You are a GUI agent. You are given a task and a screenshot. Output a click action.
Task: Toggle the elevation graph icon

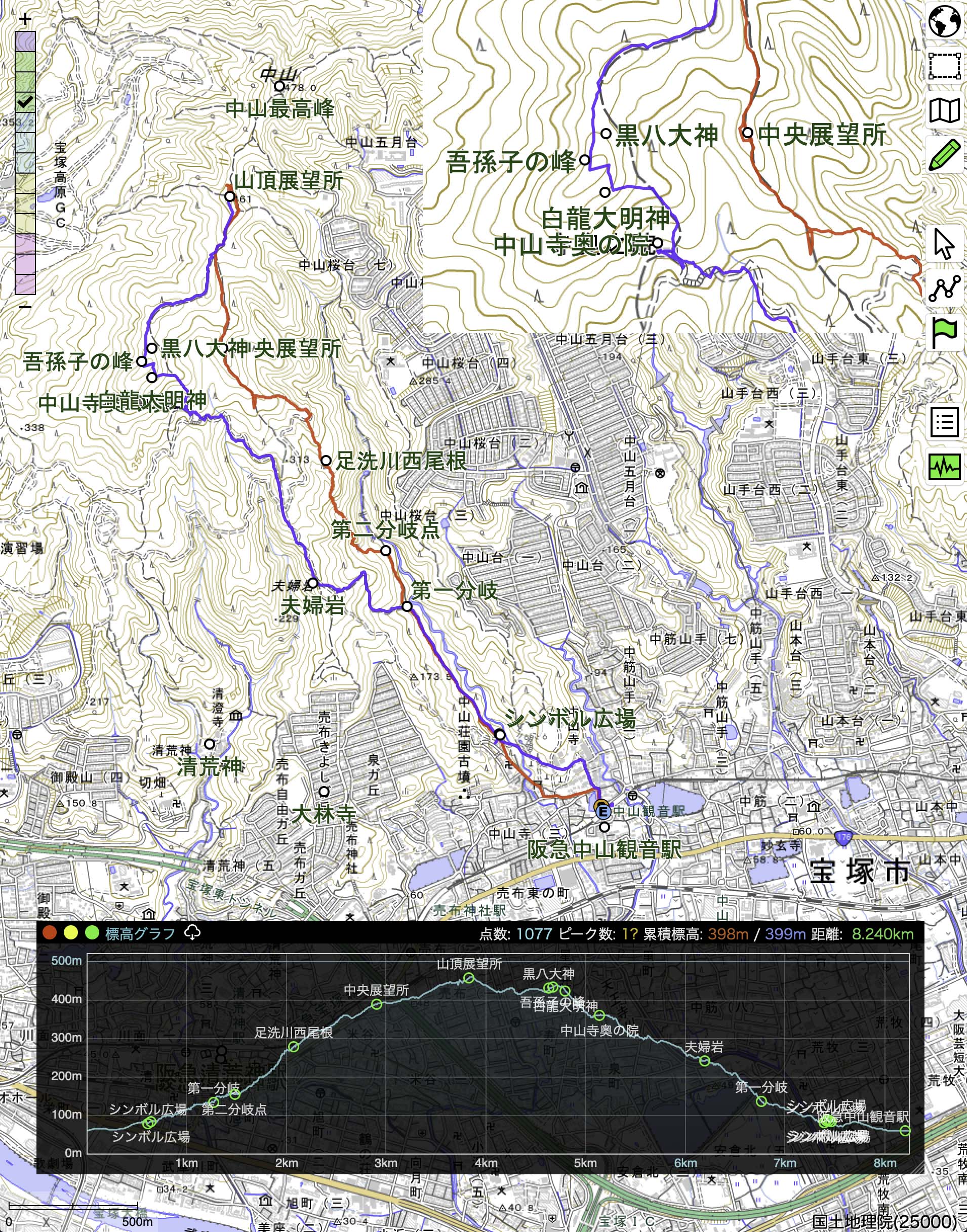944,467
